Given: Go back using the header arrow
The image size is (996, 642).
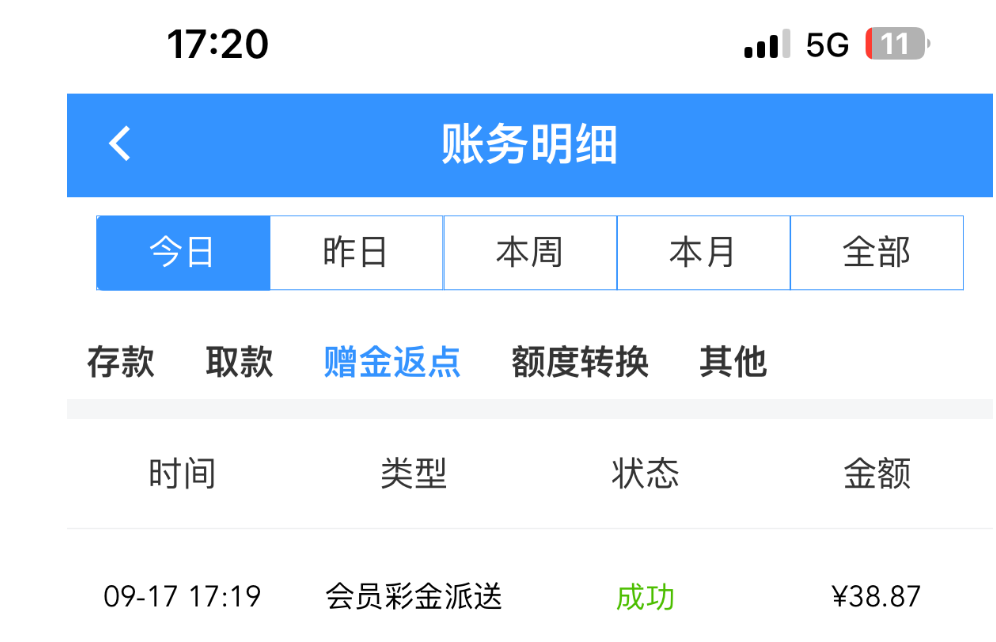Looking at the screenshot, I should (120, 144).
